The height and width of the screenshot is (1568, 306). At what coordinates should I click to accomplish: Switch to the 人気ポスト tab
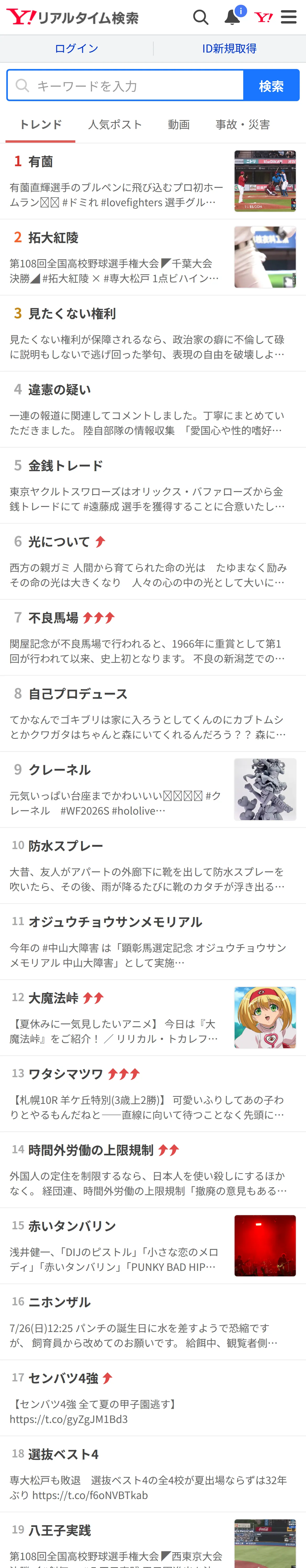pos(115,125)
